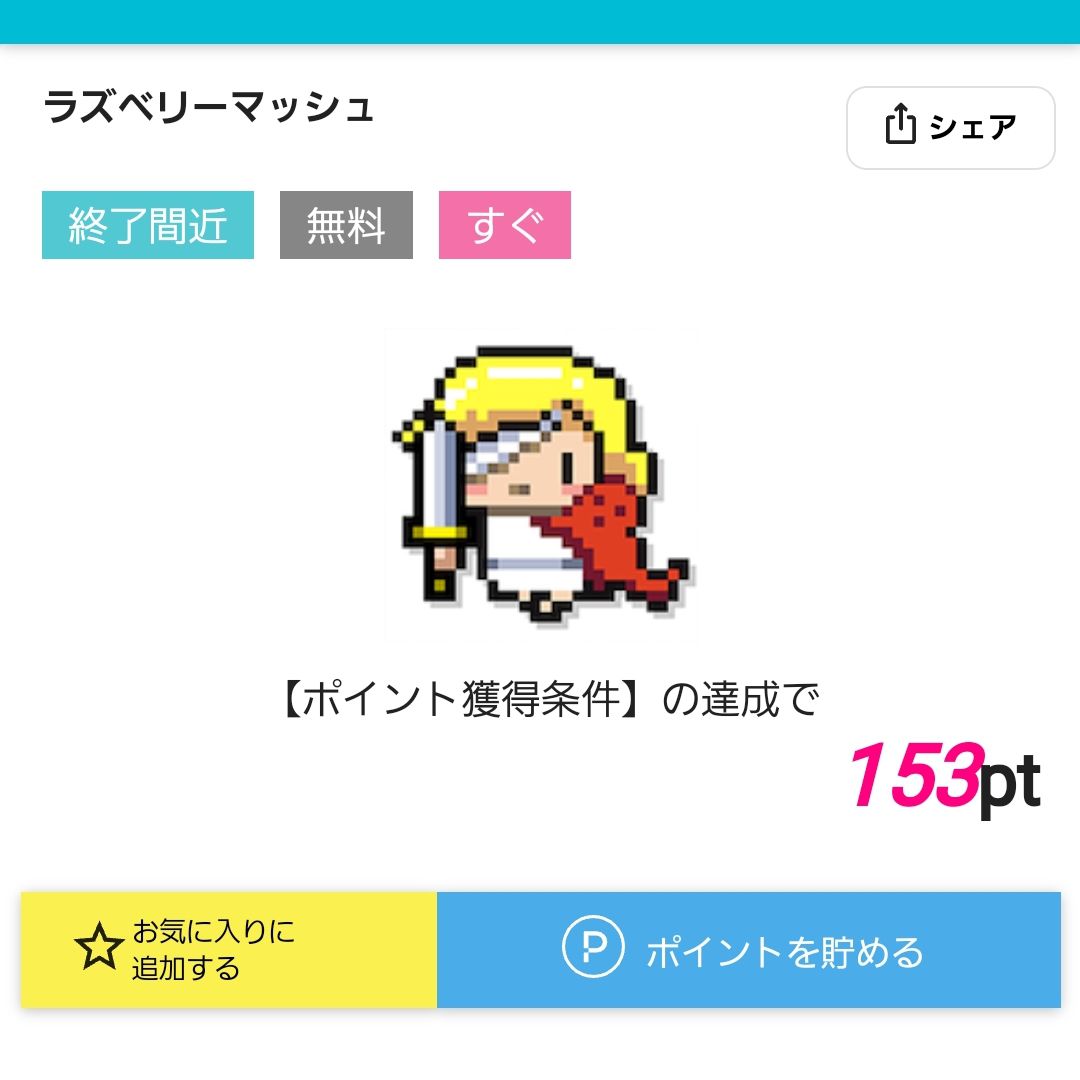Image resolution: width=1080 pixels, height=1080 pixels.
Task: Add this offer to favorites with お気に入りに追加する
Action: click(229, 949)
